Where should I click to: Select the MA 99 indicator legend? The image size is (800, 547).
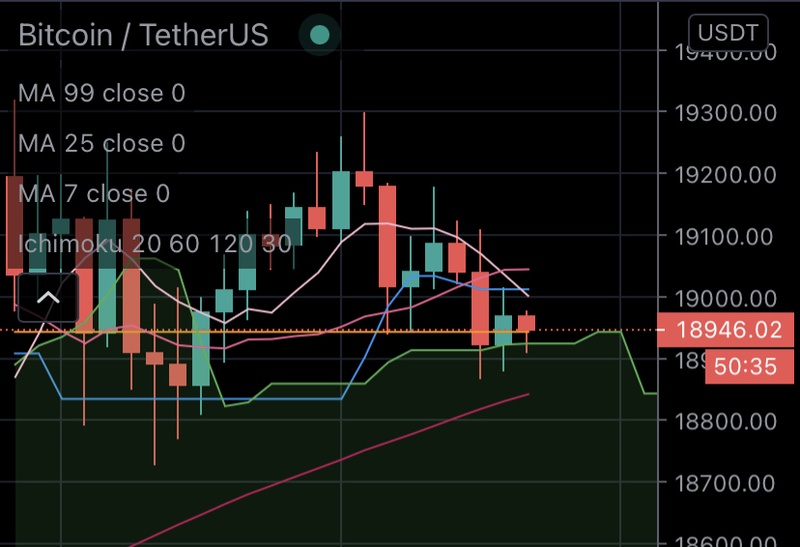101,93
